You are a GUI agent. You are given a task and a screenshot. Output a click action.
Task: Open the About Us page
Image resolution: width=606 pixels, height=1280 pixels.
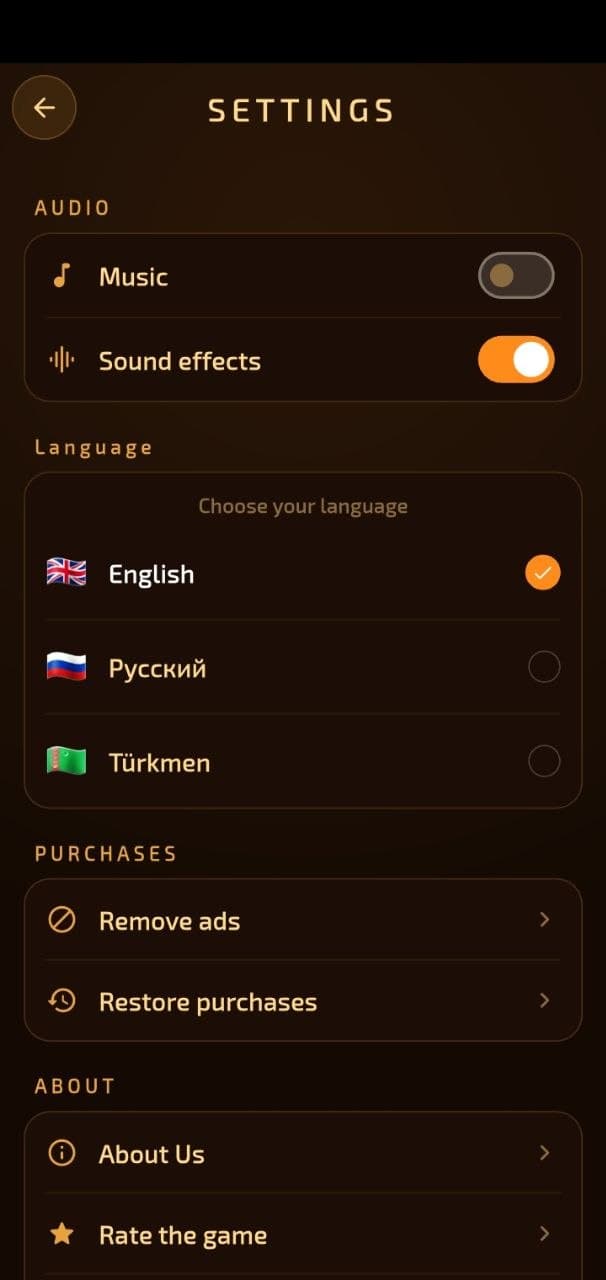click(303, 1153)
